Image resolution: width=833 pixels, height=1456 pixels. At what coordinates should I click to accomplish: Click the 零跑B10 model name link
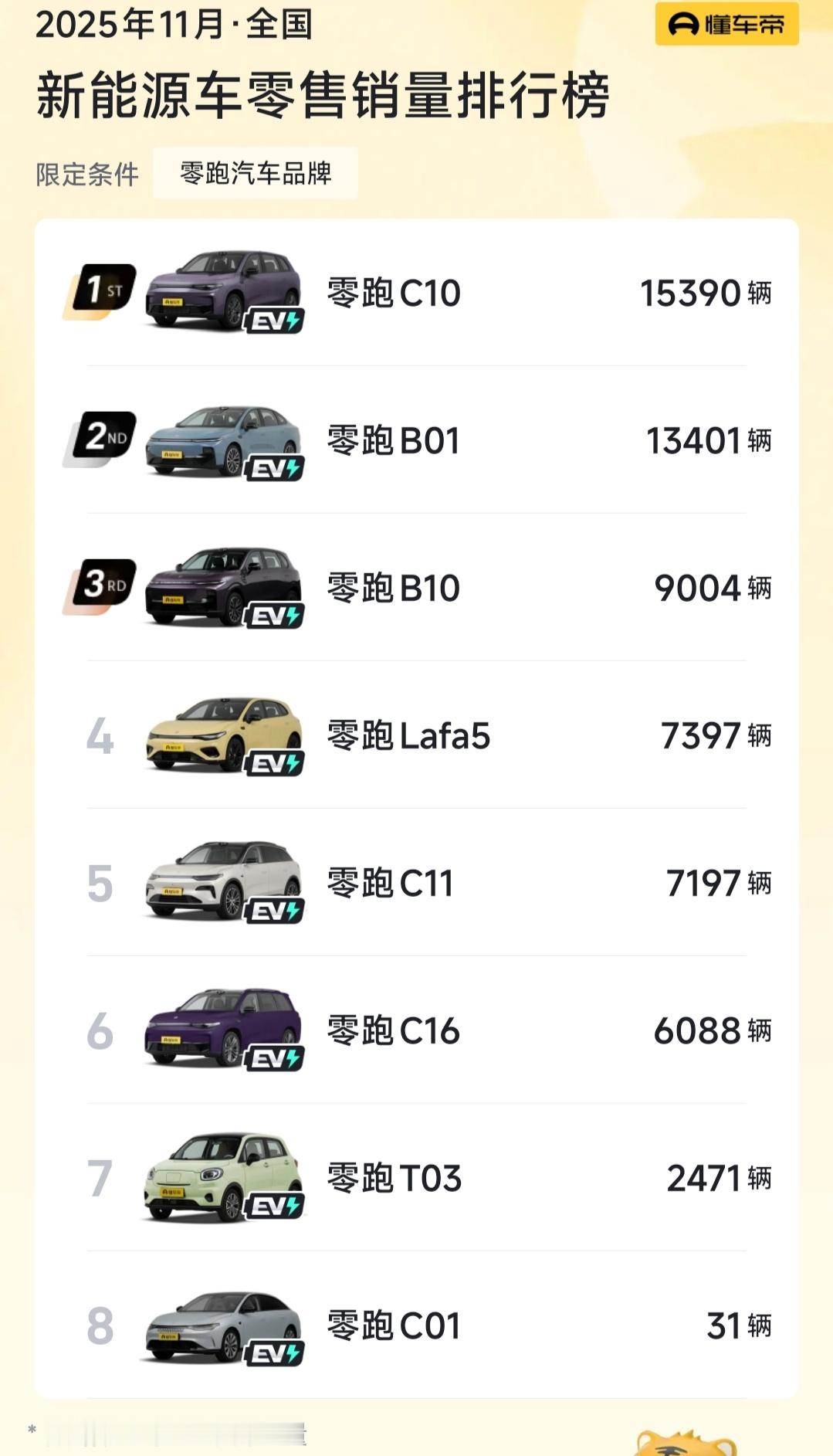[396, 587]
